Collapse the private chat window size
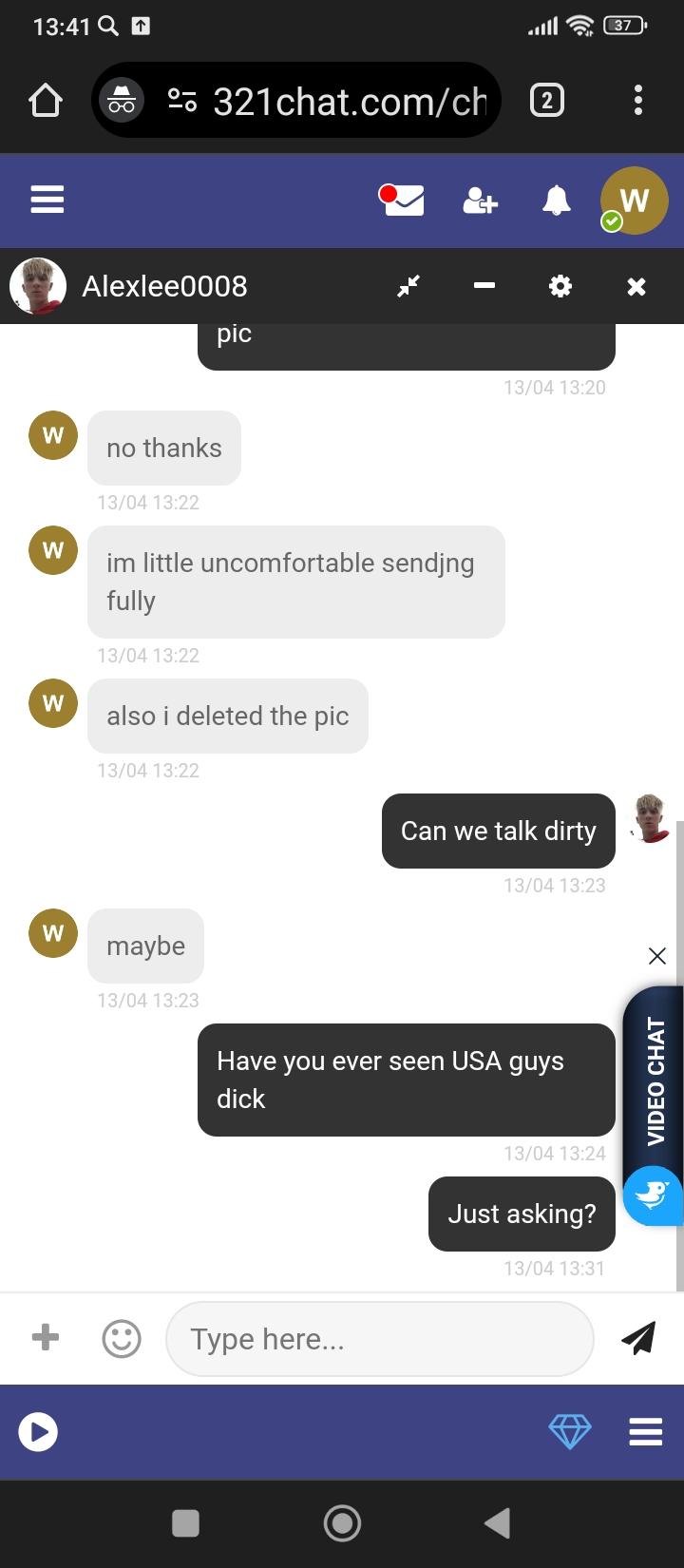Viewport: 684px width, 1568px height. click(408, 286)
